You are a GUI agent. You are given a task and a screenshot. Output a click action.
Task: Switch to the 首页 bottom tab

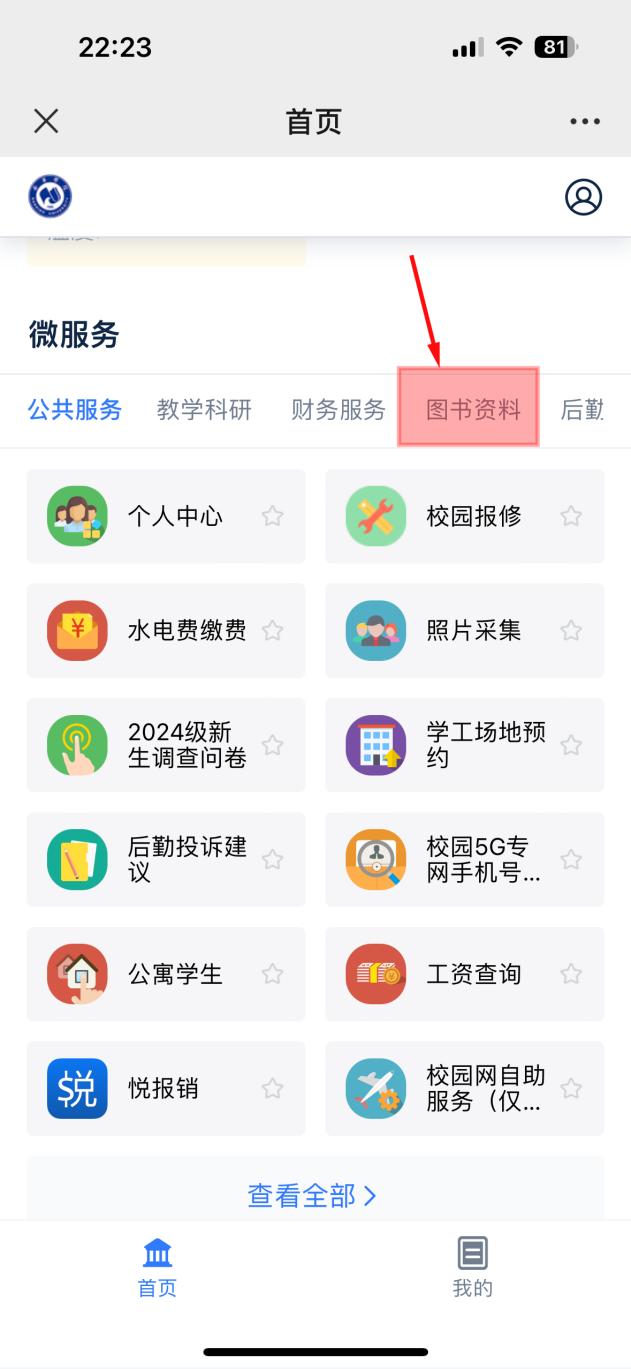(157, 1265)
